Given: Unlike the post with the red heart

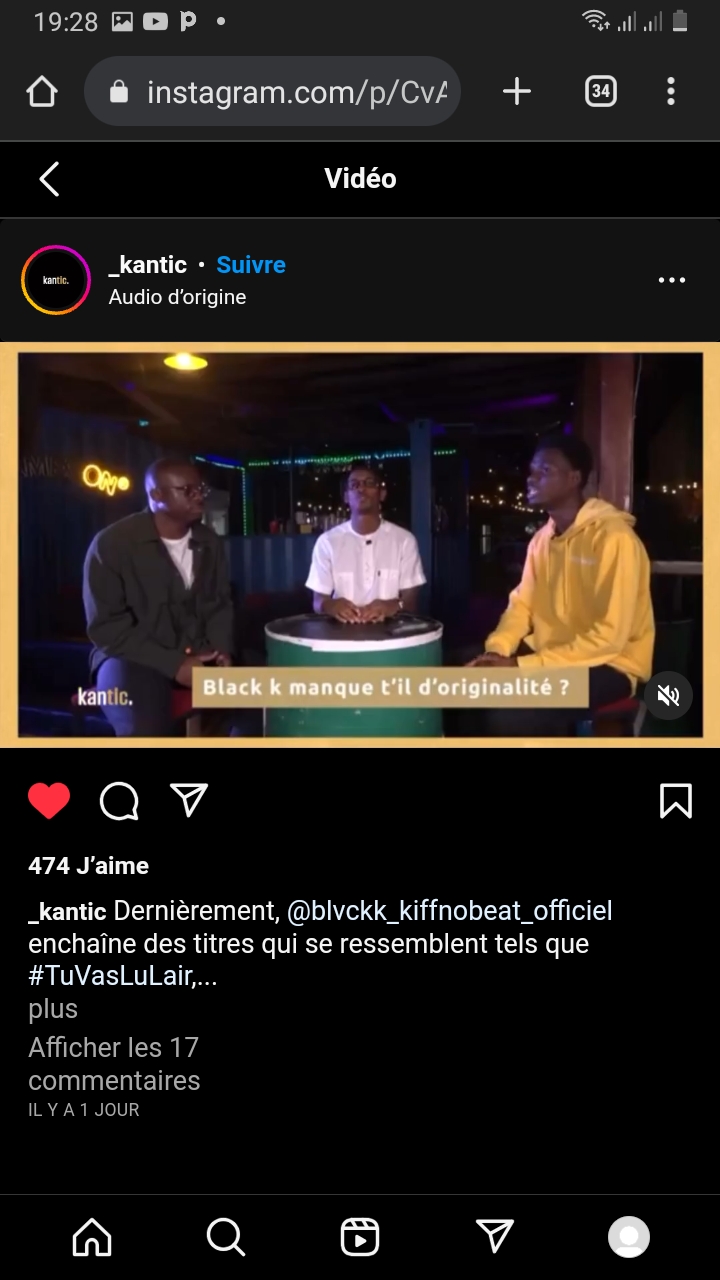Looking at the screenshot, I should [49, 801].
